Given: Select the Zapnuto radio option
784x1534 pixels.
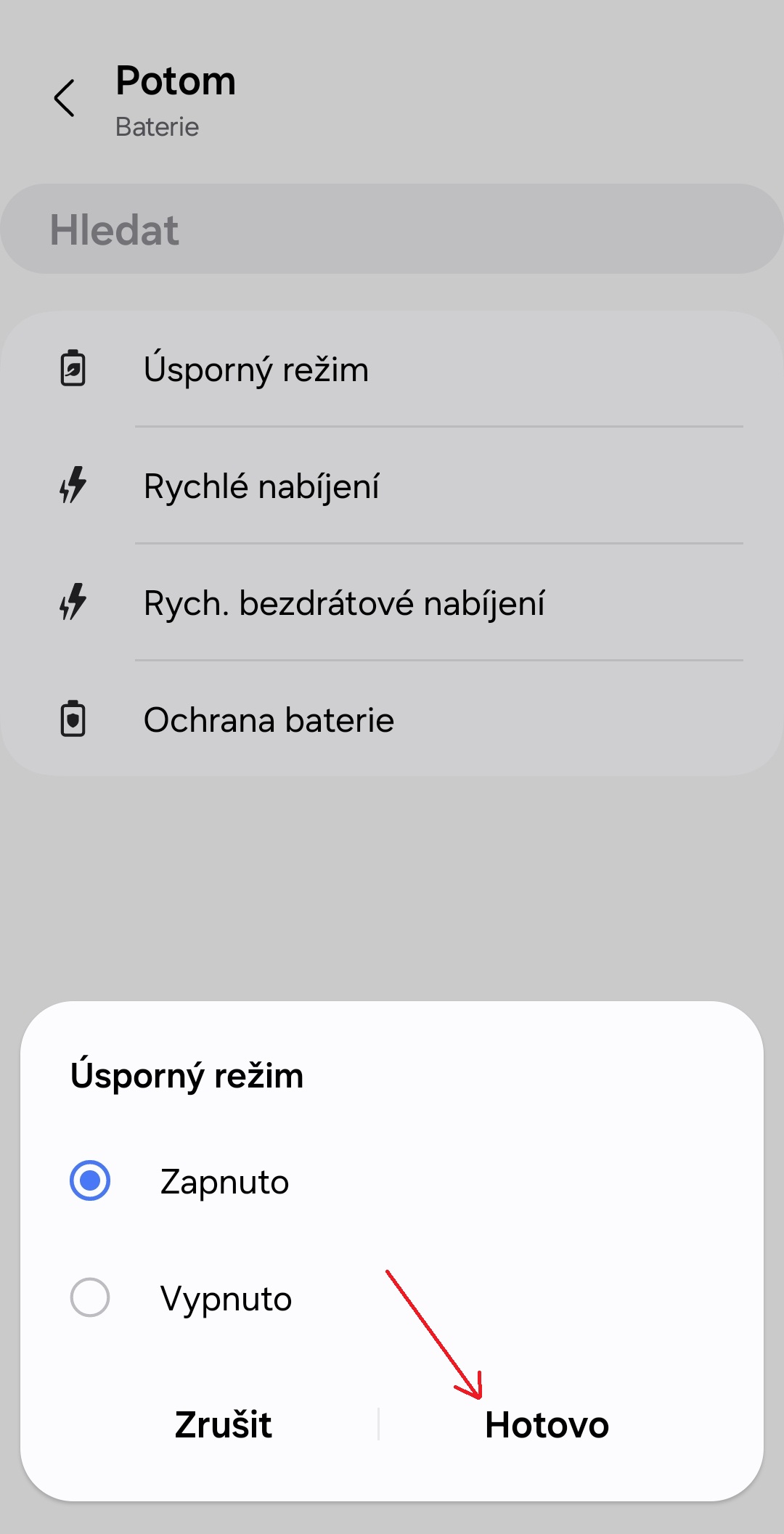Looking at the screenshot, I should [x=392, y=1181].
